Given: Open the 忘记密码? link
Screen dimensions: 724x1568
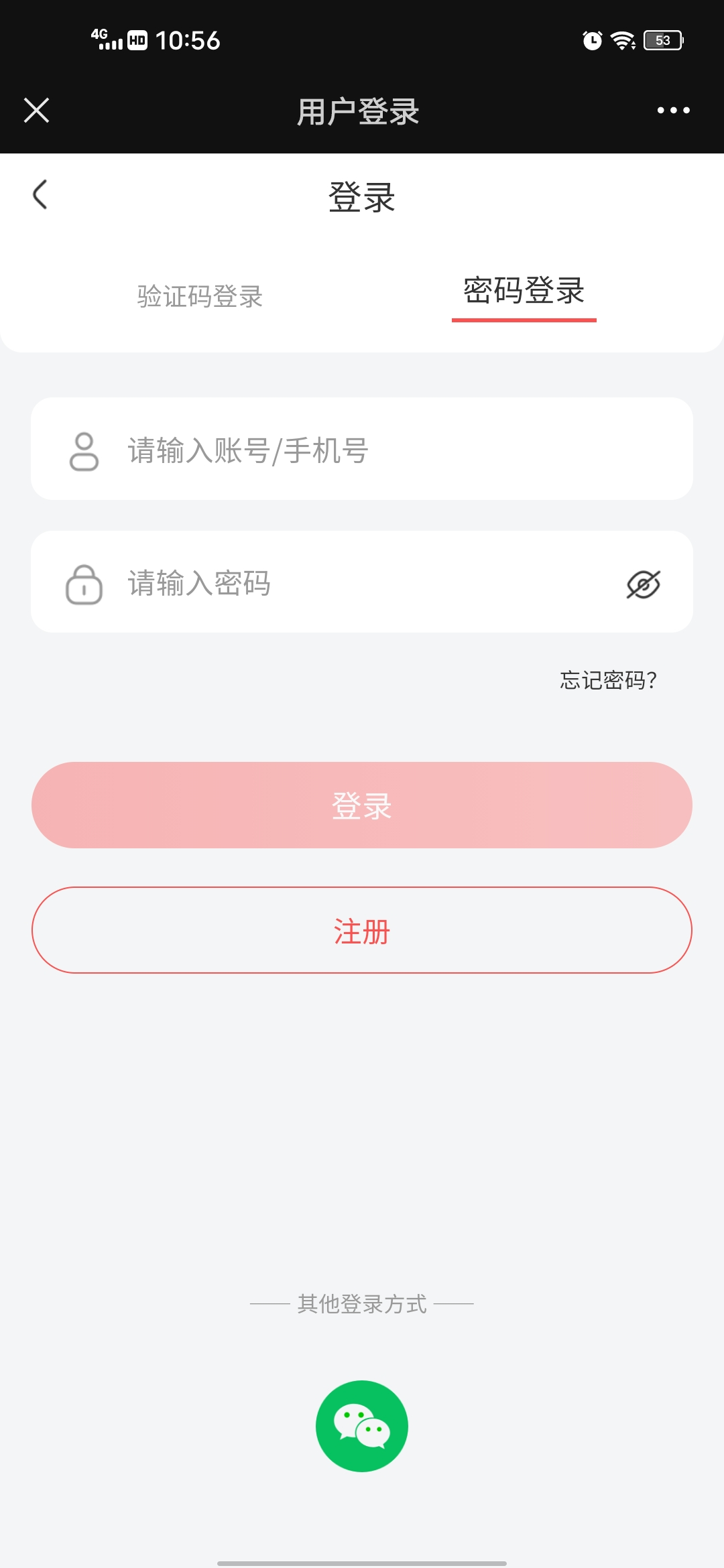Looking at the screenshot, I should [x=609, y=681].
